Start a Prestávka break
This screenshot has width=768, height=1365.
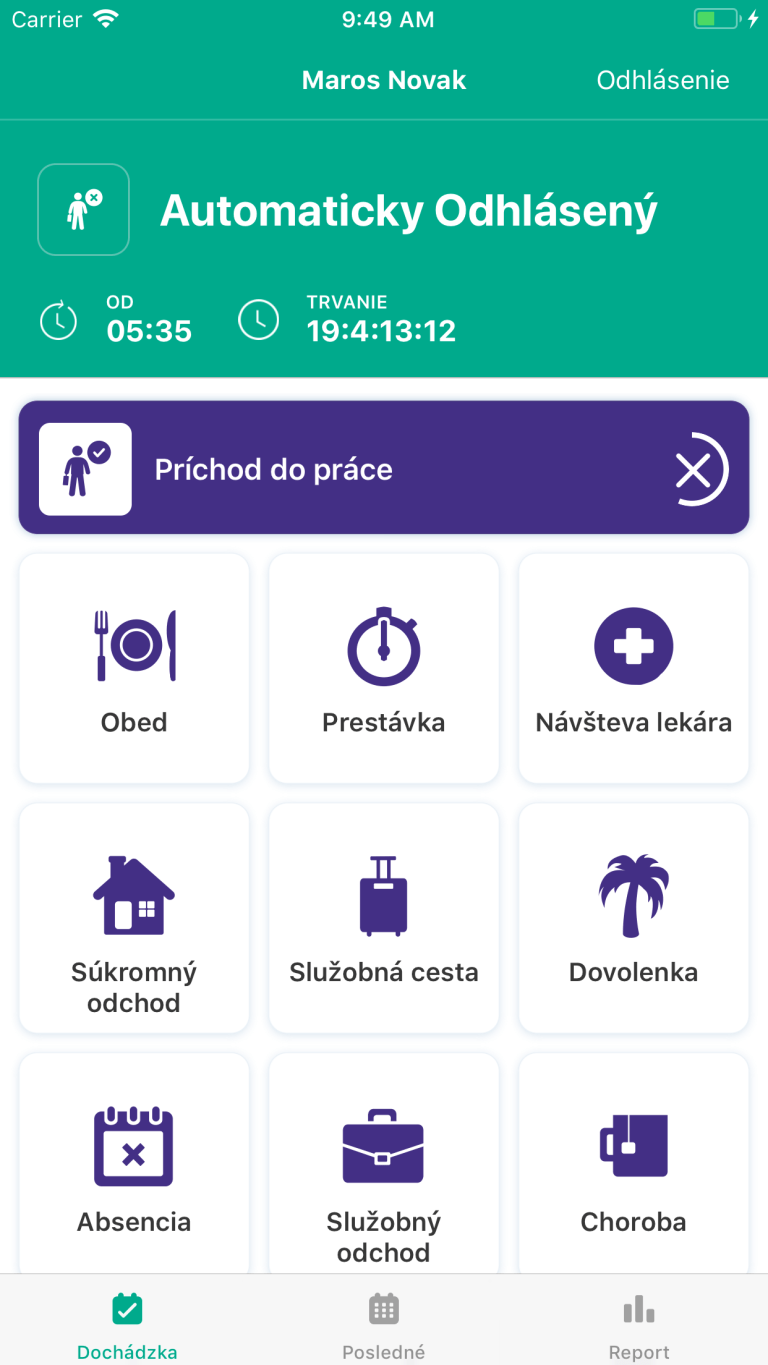click(384, 668)
